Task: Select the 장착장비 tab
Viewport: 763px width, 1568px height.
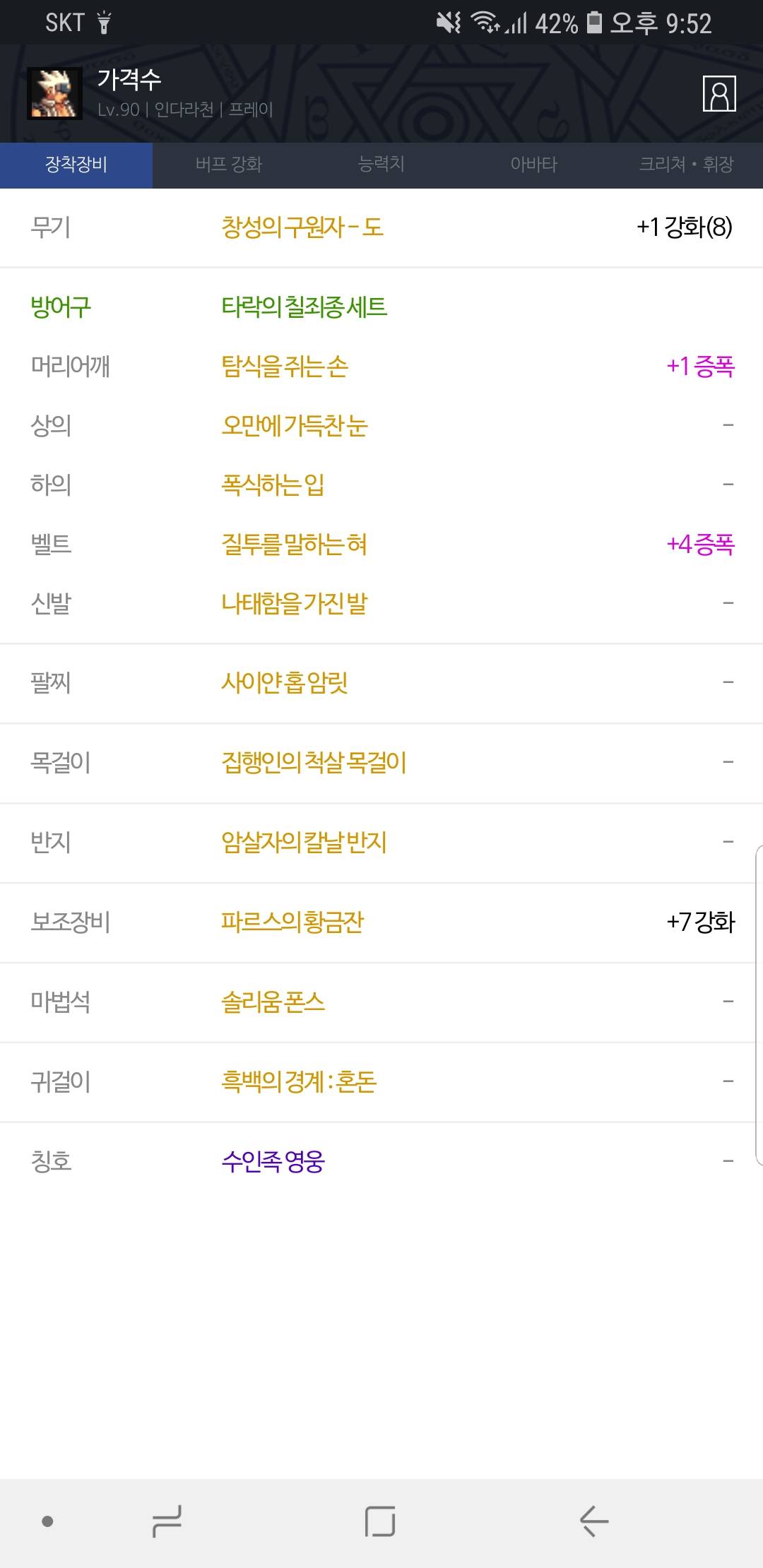Action: [x=76, y=165]
